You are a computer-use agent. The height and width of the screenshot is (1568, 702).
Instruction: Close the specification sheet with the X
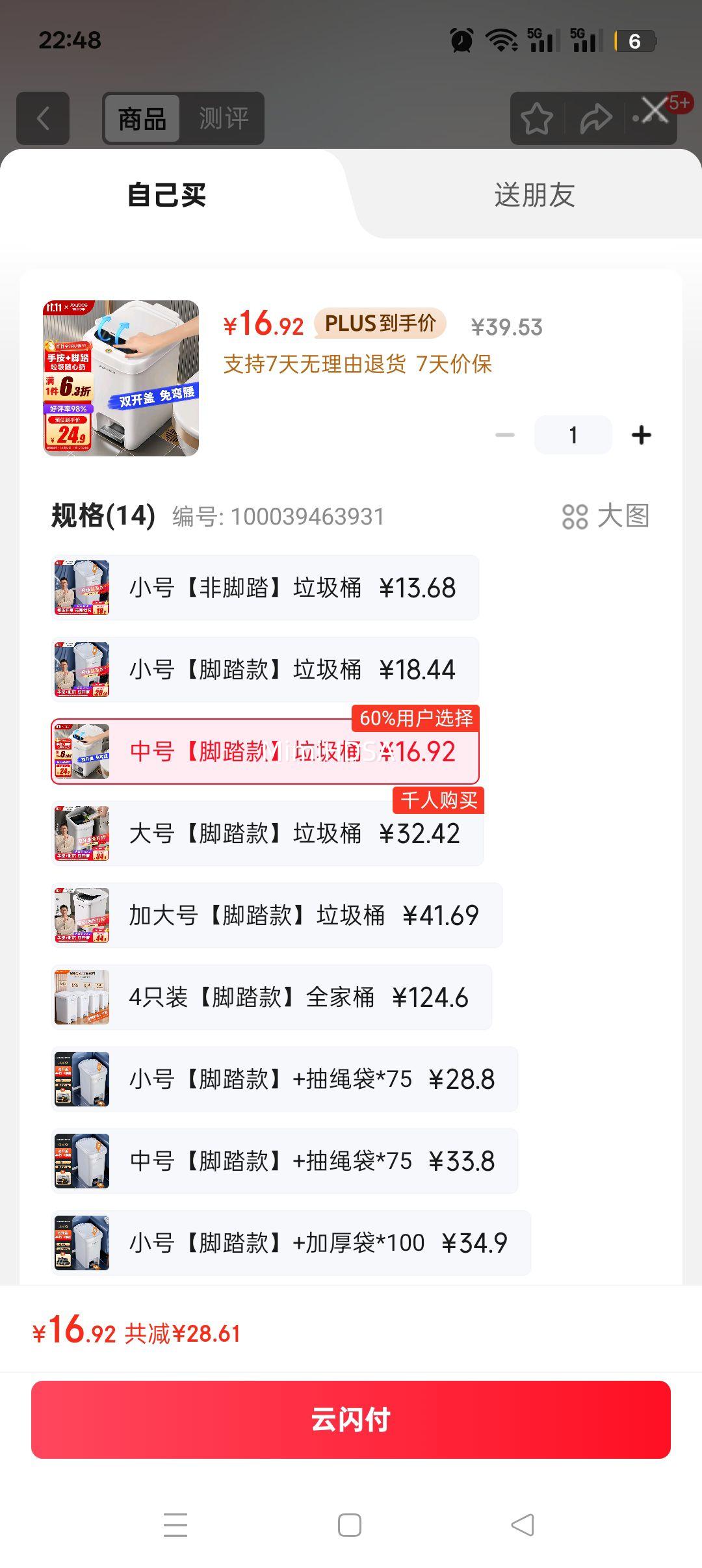[x=655, y=110]
